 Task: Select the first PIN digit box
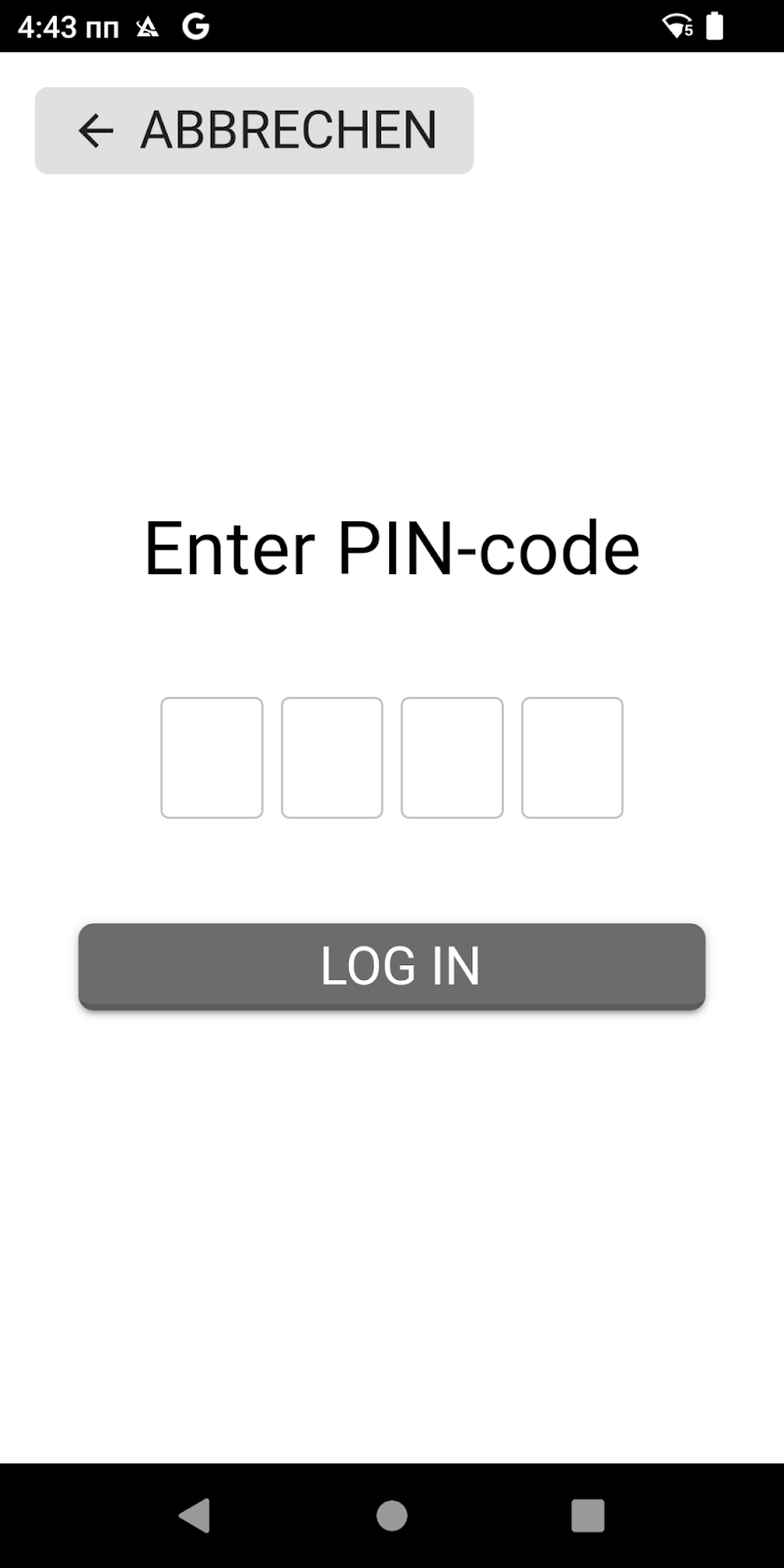point(212,758)
